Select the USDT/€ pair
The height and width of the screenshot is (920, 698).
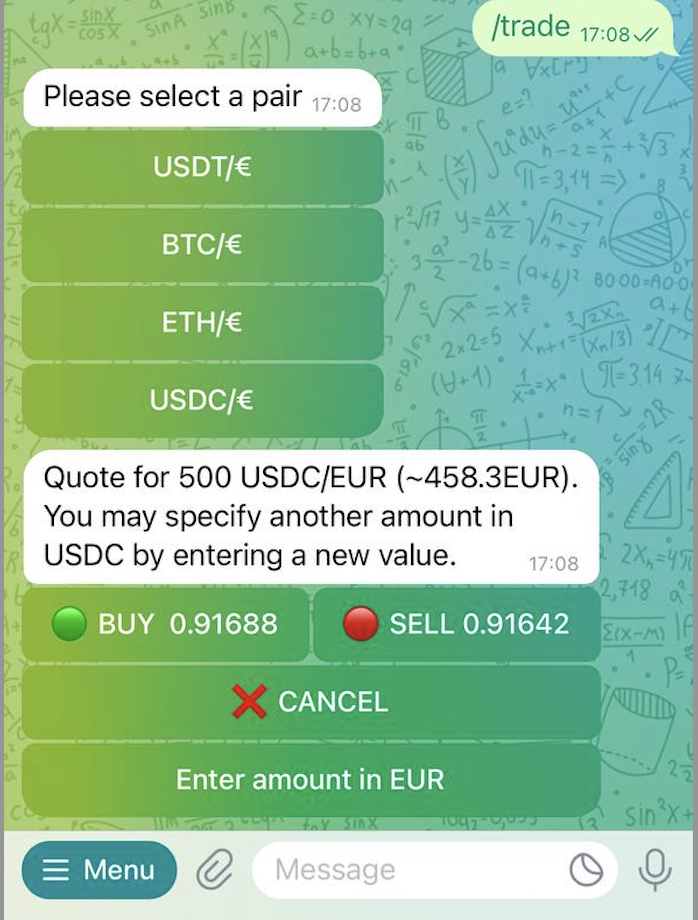(x=202, y=167)
